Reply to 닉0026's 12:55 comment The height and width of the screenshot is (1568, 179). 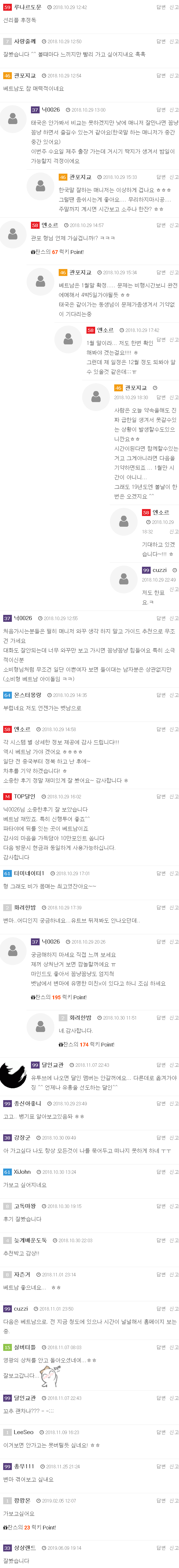click(x=160, y=618)
